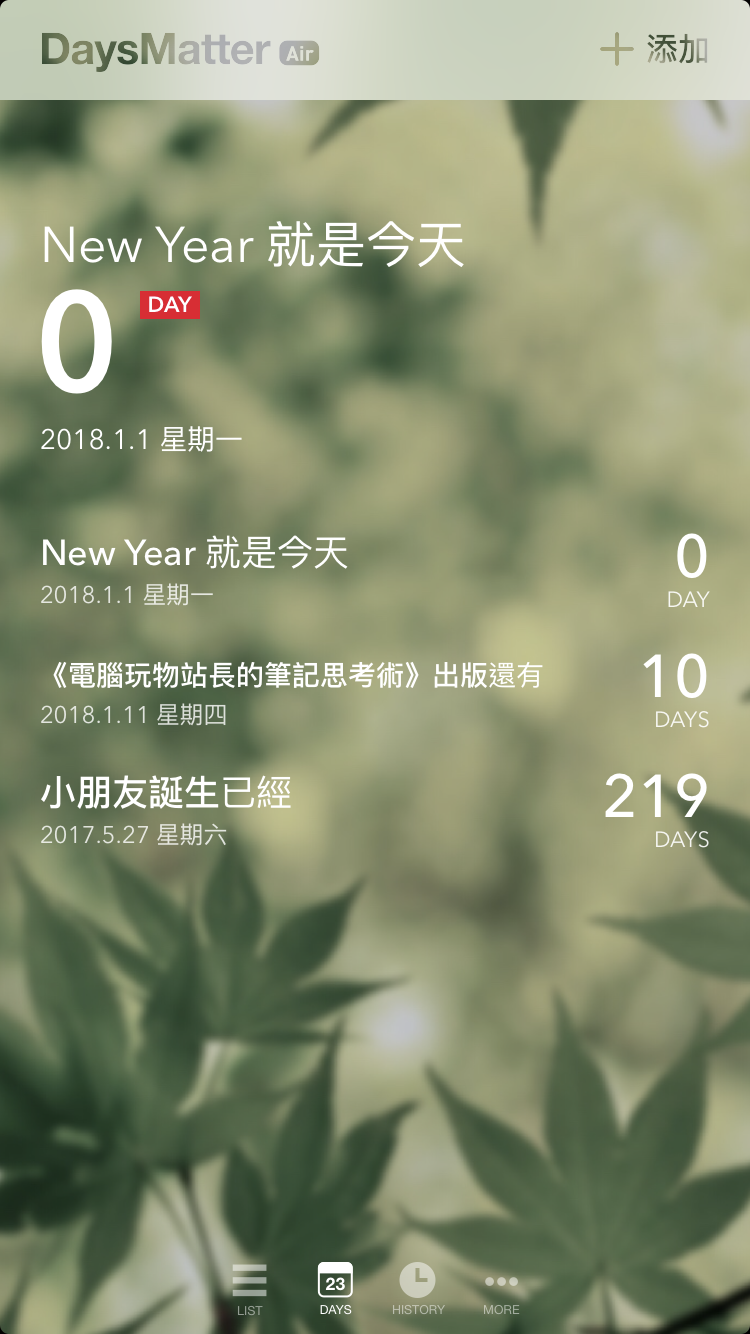Switch to the LIST tab
Image resolution: width=750 pixels, height=1334 pixels.
point(250,1290)
